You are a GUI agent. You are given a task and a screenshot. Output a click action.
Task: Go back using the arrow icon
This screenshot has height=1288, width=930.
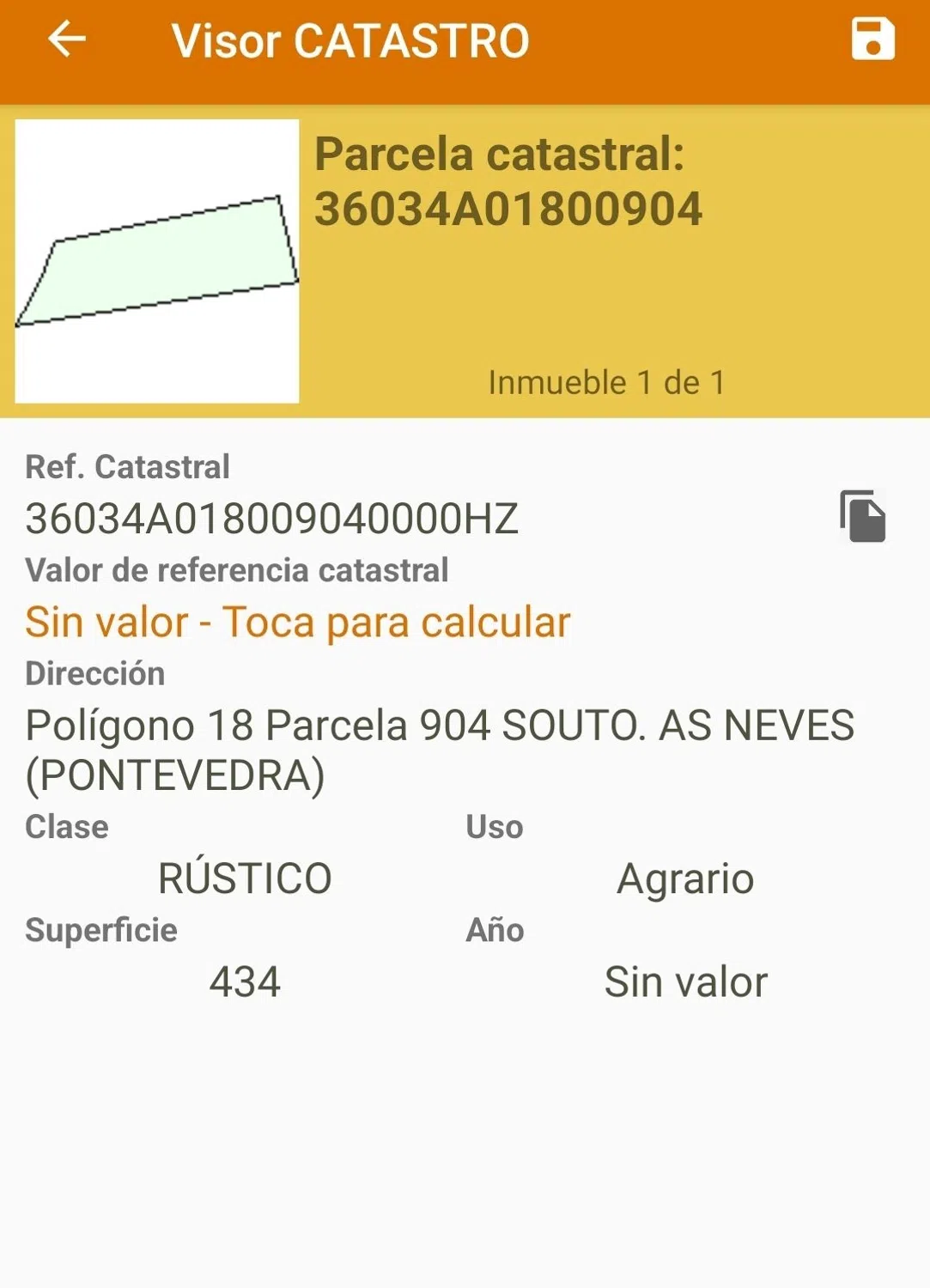point(67,39)
